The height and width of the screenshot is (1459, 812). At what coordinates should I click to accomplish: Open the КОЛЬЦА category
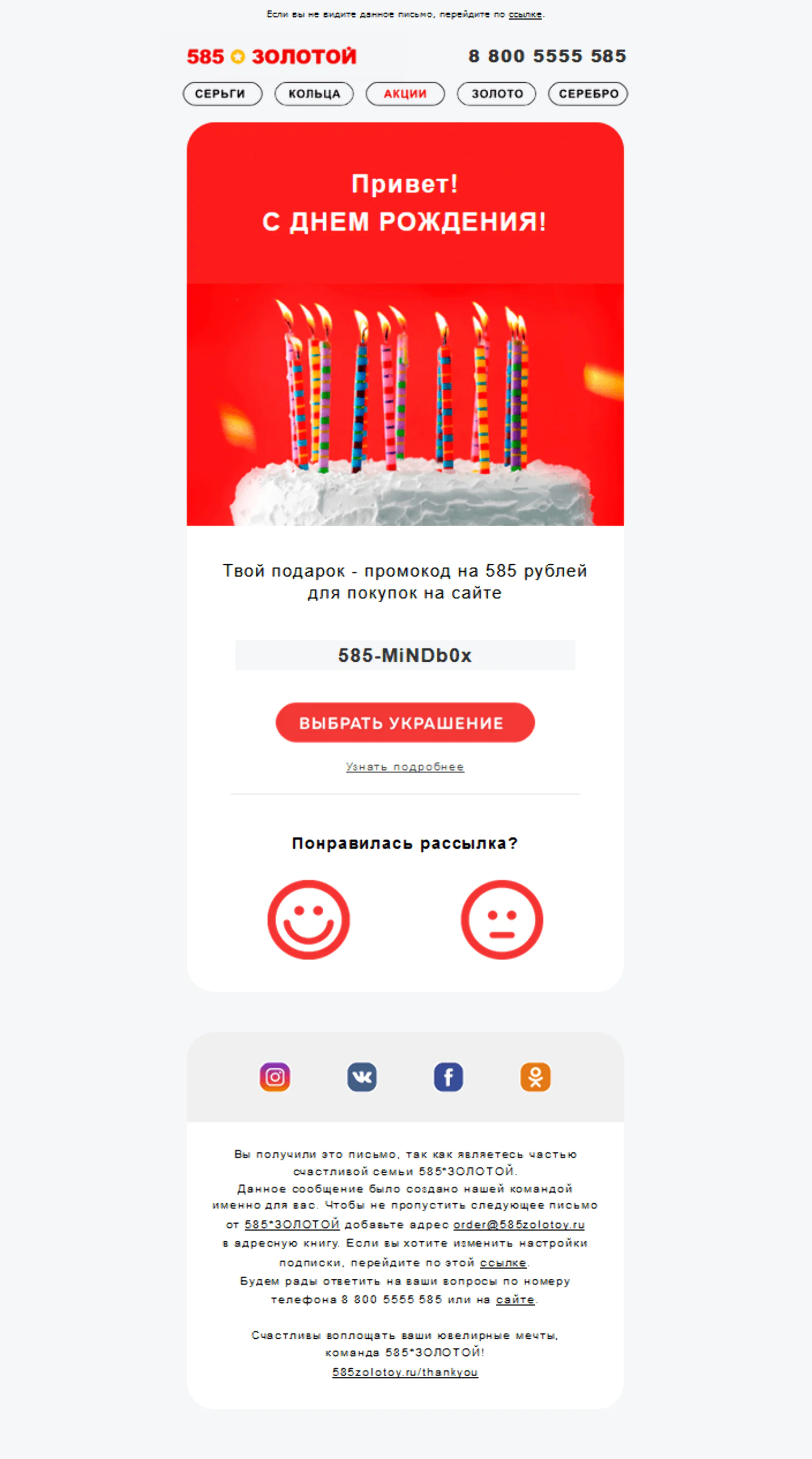tap(314, 94)
